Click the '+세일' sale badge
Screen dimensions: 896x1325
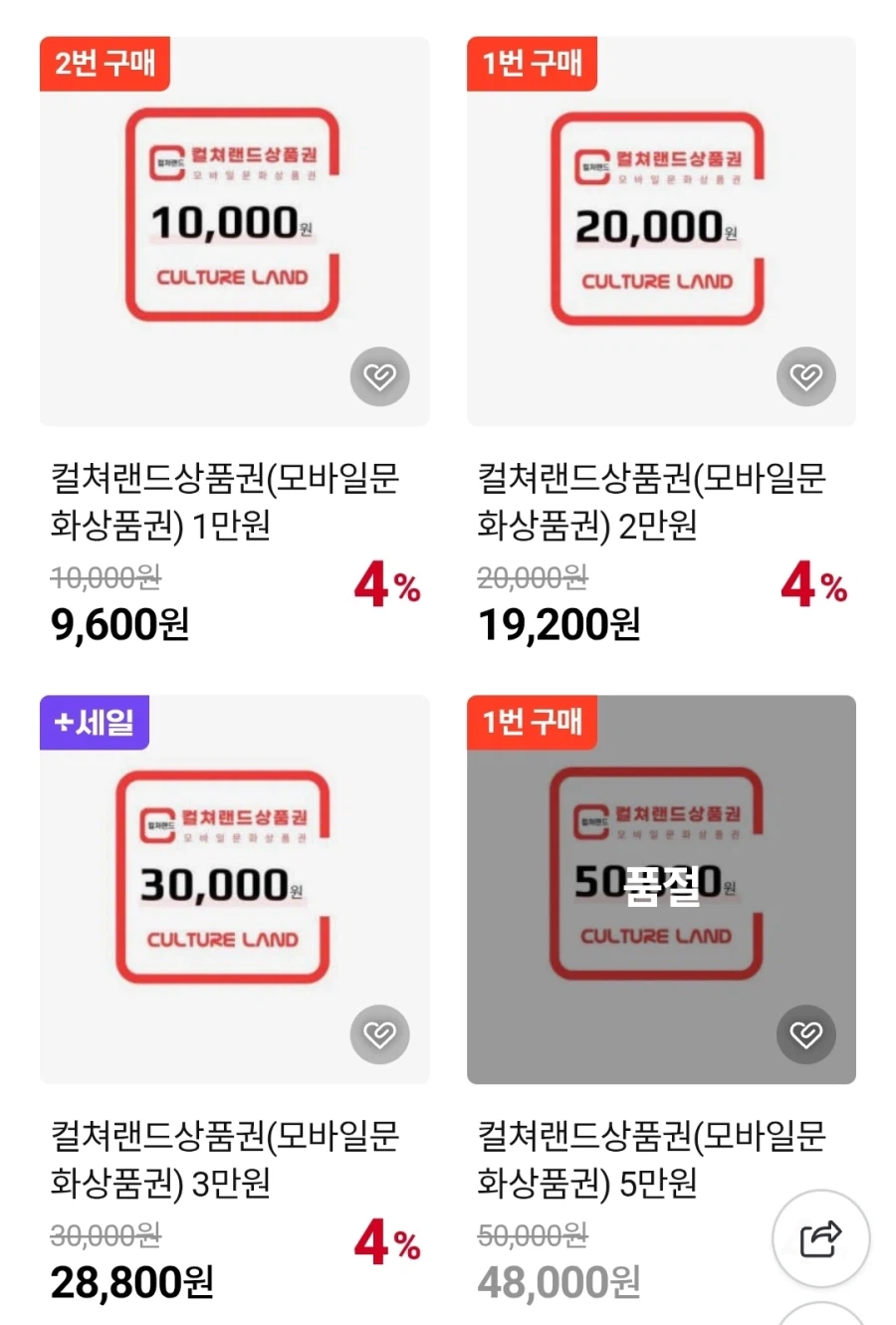point(95,724)
